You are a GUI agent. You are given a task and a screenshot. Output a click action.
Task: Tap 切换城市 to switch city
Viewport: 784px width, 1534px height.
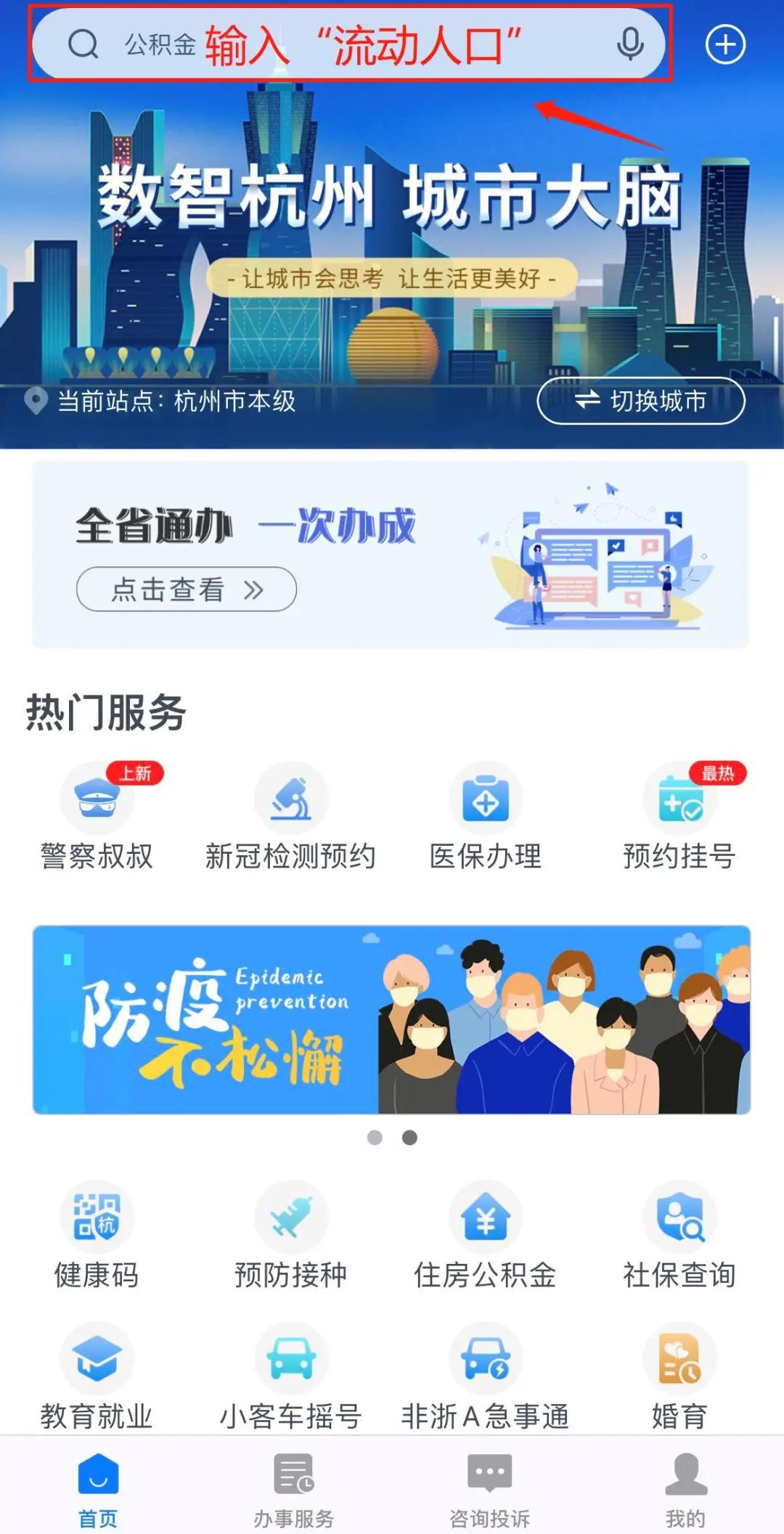tap(640, 401)
